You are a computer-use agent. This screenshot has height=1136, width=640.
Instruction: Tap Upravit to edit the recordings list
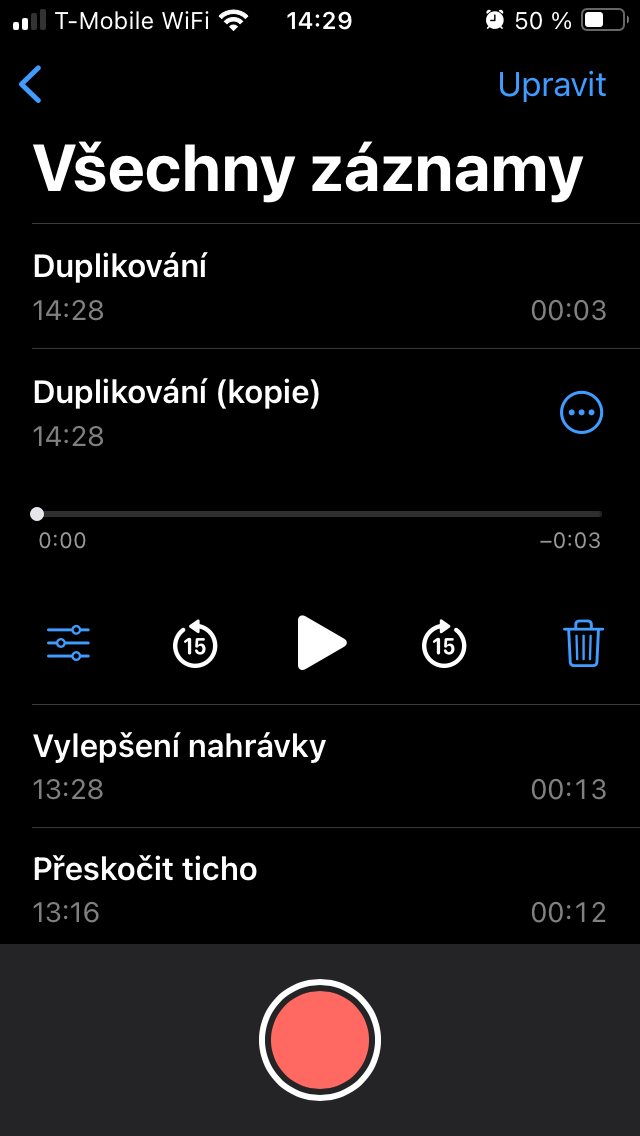point(552,85)
